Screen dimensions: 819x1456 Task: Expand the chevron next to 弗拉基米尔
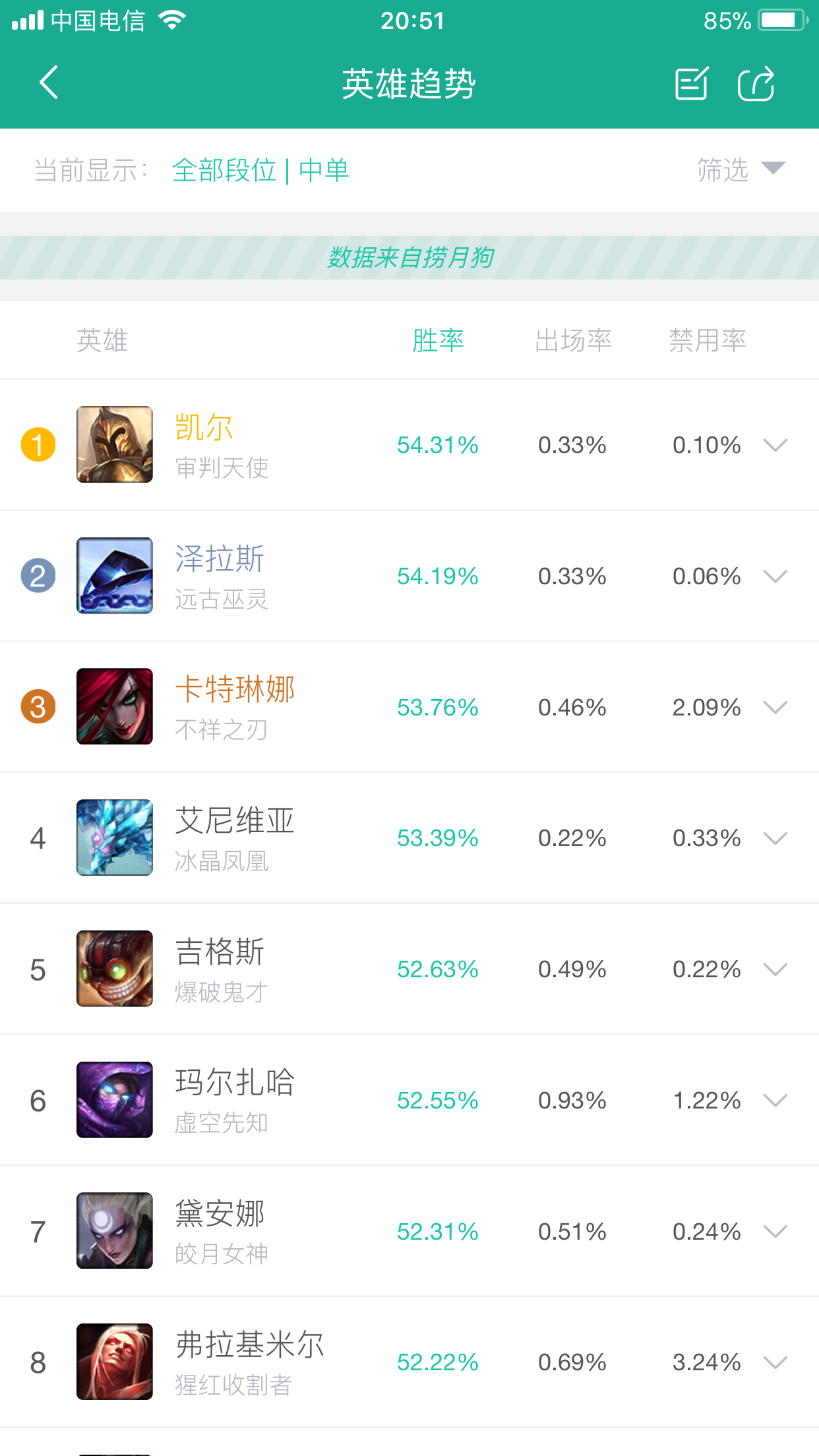[775, 1363]
